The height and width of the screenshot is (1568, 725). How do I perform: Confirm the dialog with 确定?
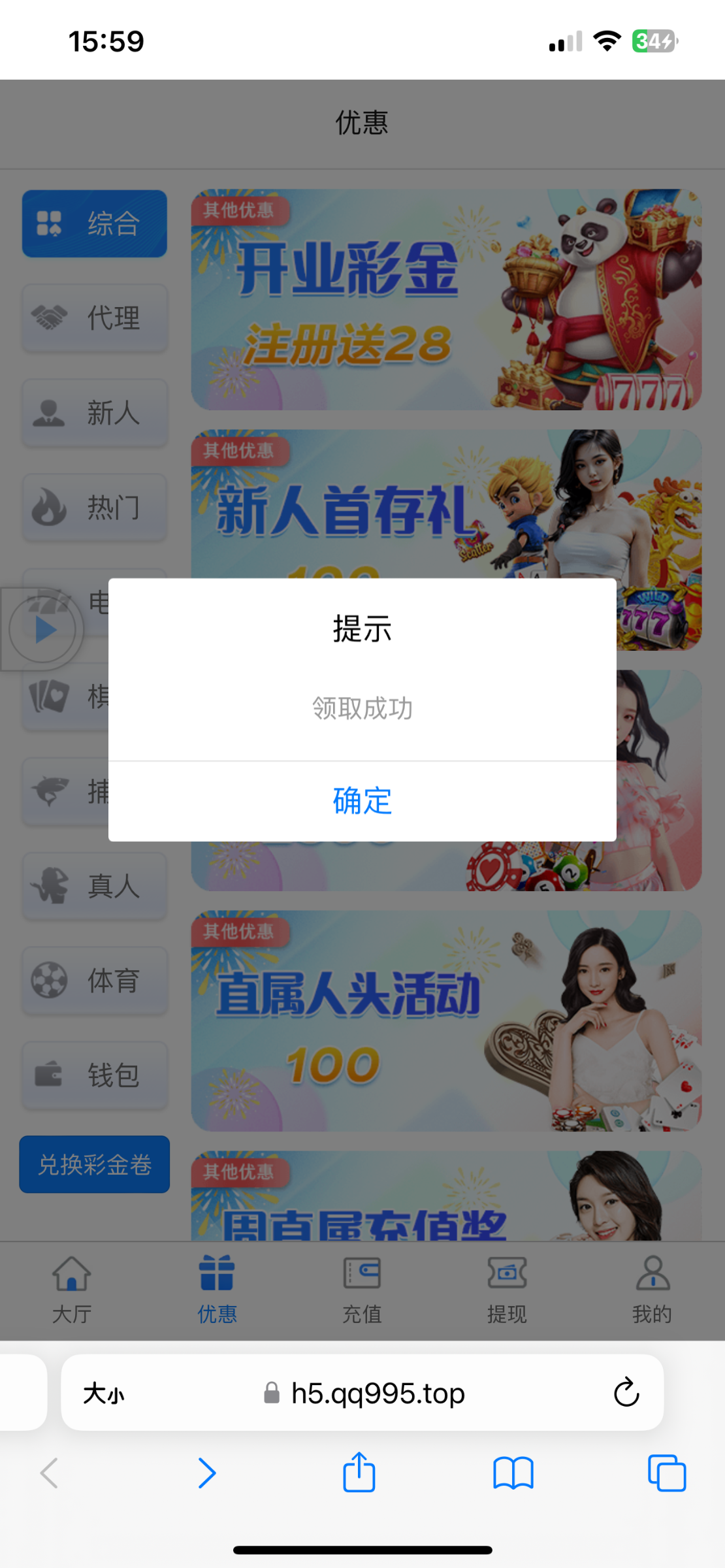(362, 801)
